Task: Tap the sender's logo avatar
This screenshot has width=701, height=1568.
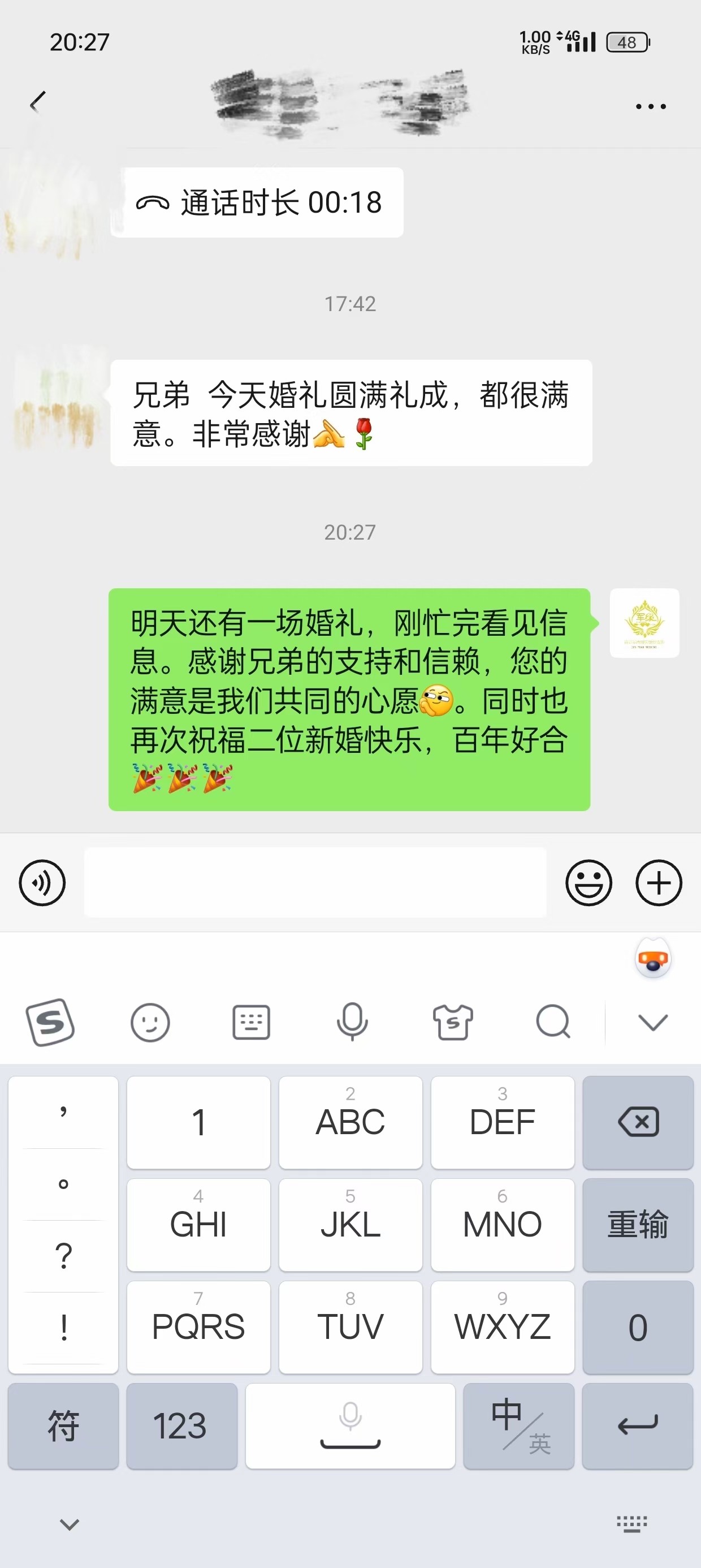Action: 644,623
